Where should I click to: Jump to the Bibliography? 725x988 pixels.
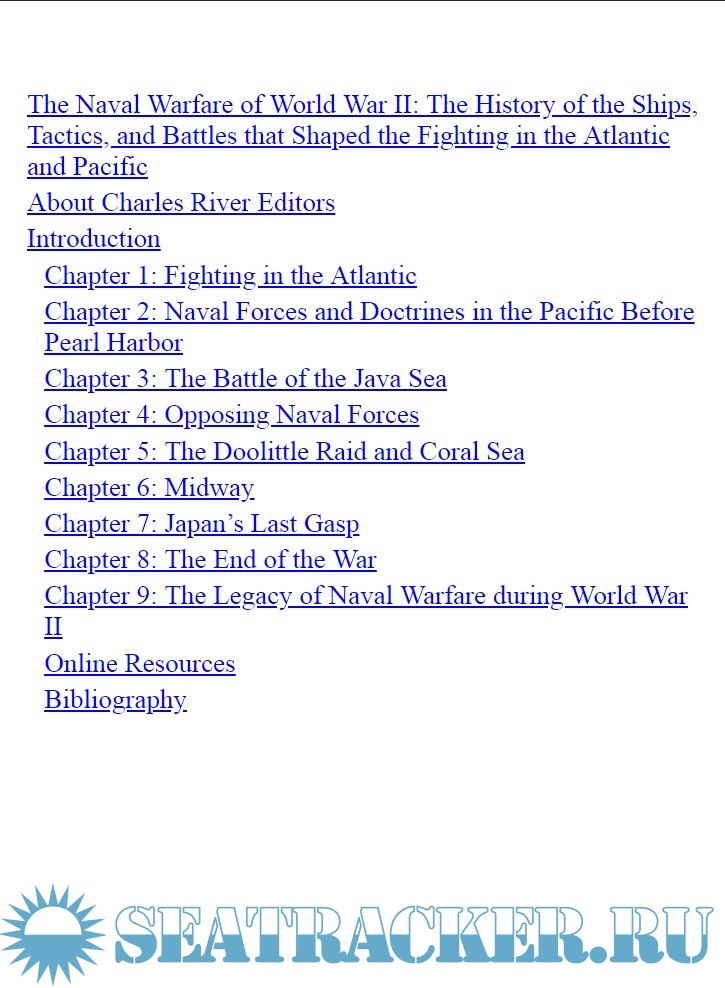(115, 700)
